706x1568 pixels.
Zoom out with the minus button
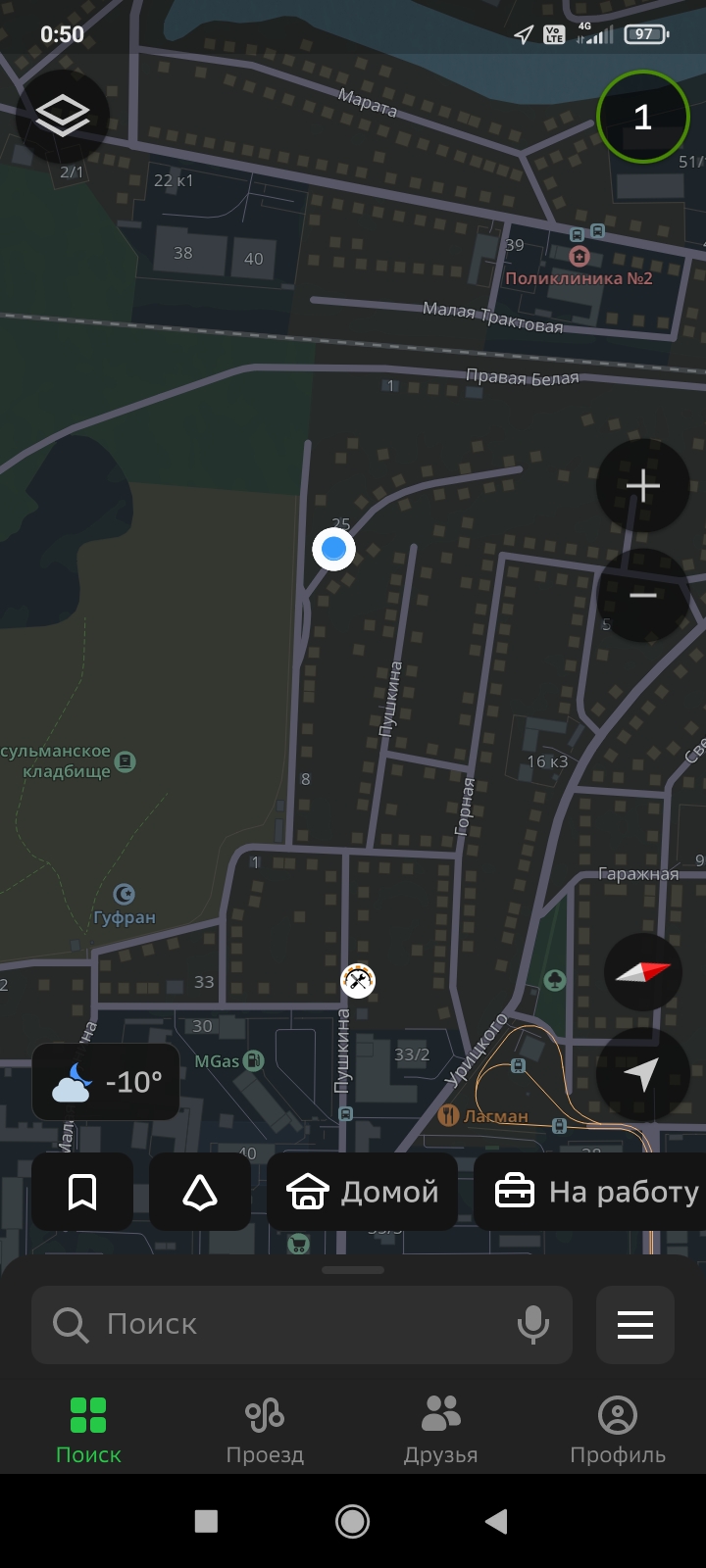643,595
